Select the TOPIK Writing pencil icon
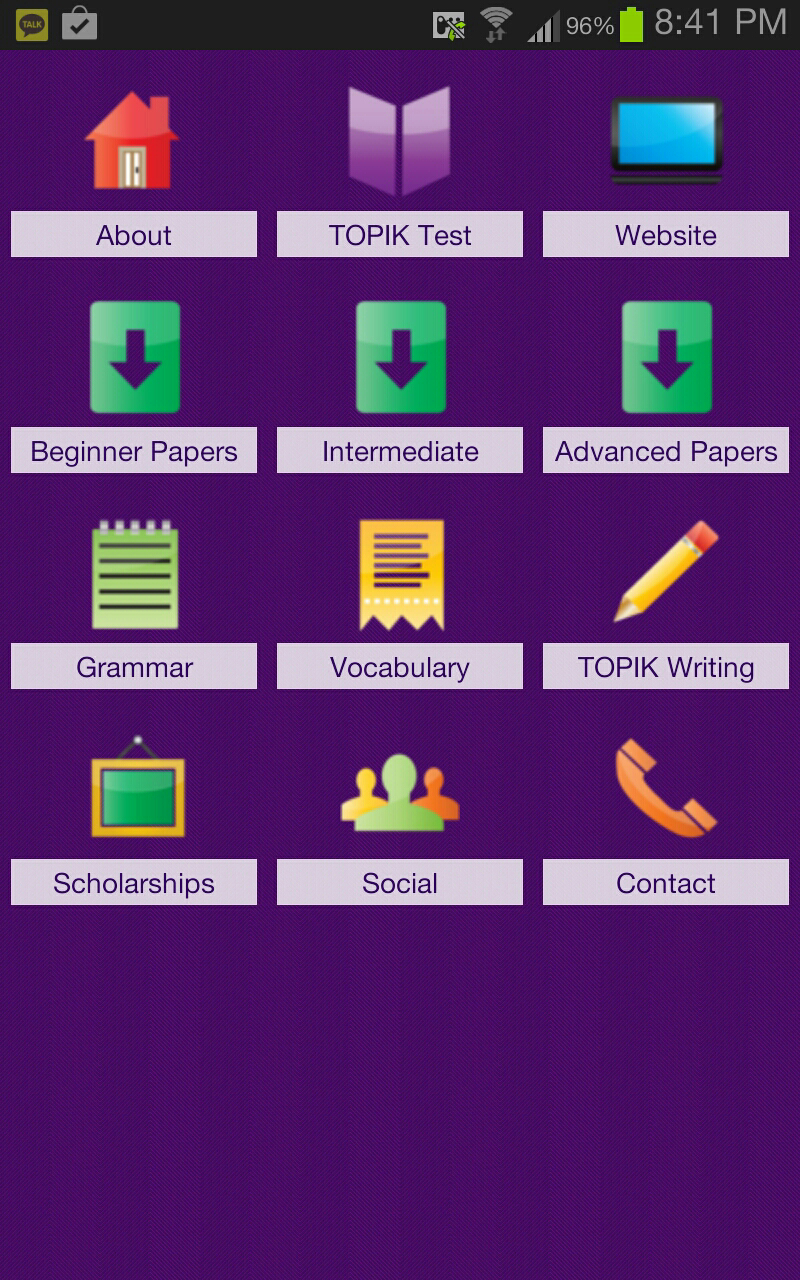The image size is (800, 1280). 665,572
